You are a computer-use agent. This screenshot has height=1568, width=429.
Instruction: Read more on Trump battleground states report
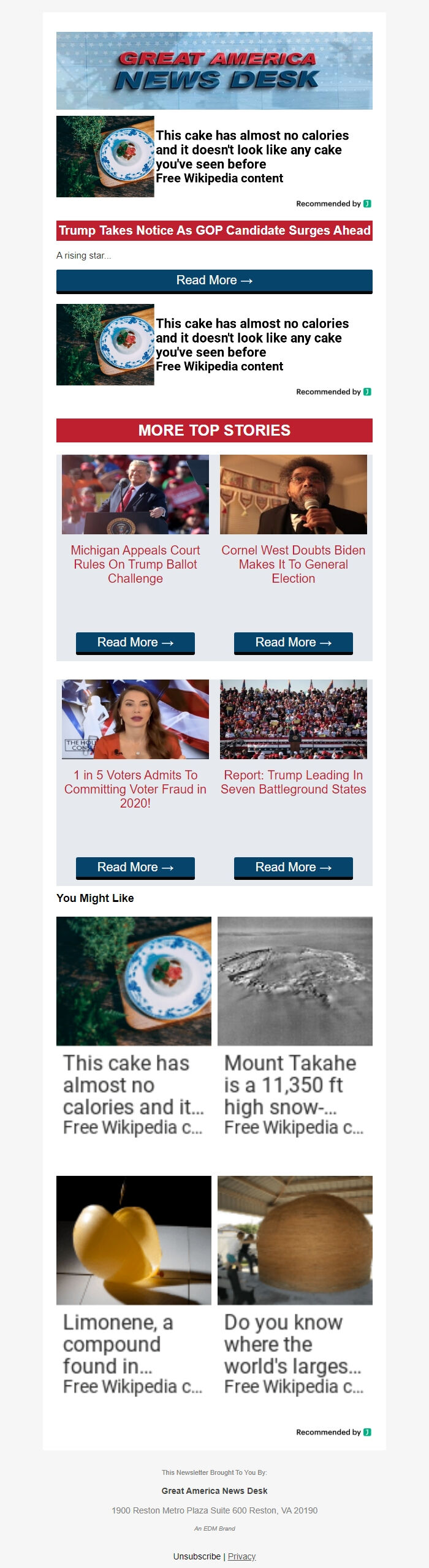[x=294, y=867]
